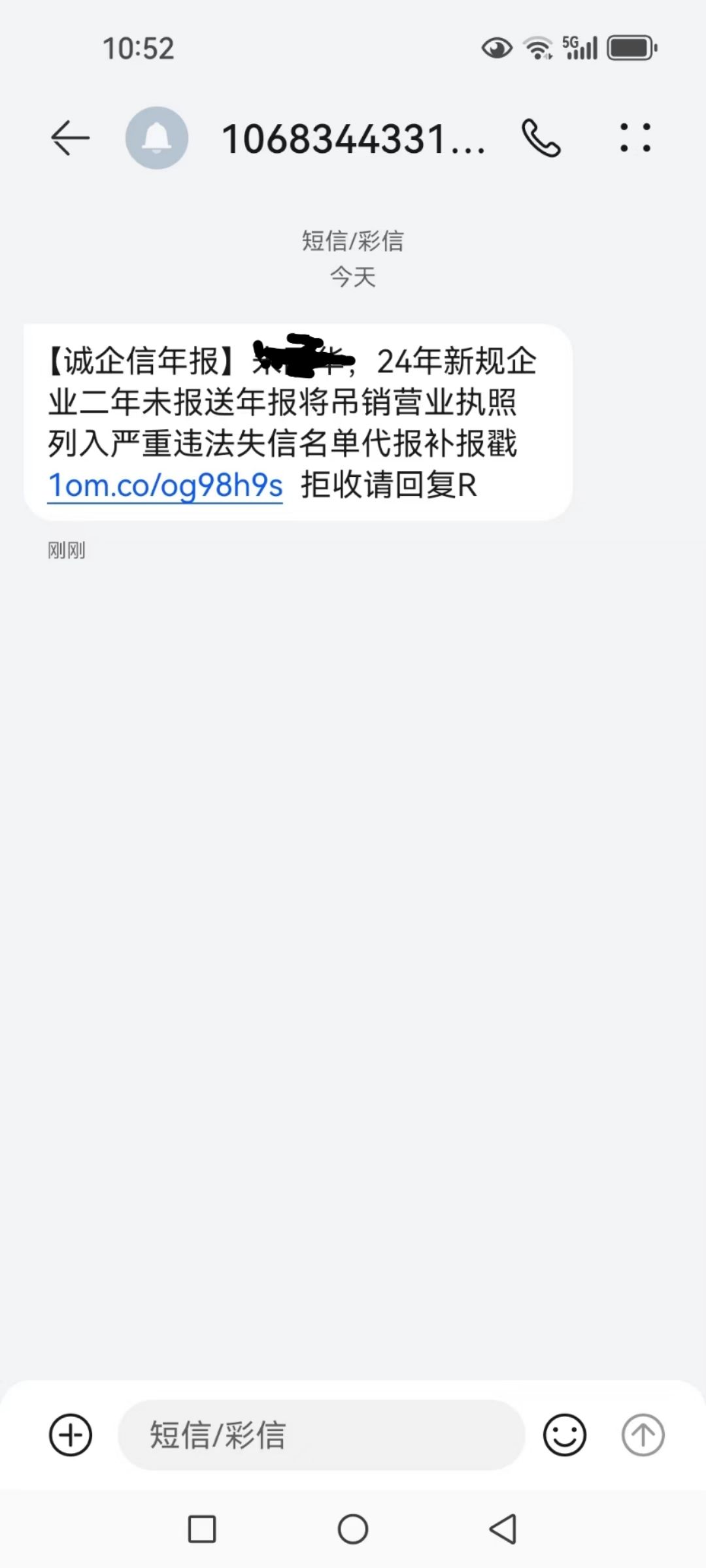The height and width of the screenshot is (1568, 706).
Task: Tap the system home circle button
Action: [x=353, y=1529]
